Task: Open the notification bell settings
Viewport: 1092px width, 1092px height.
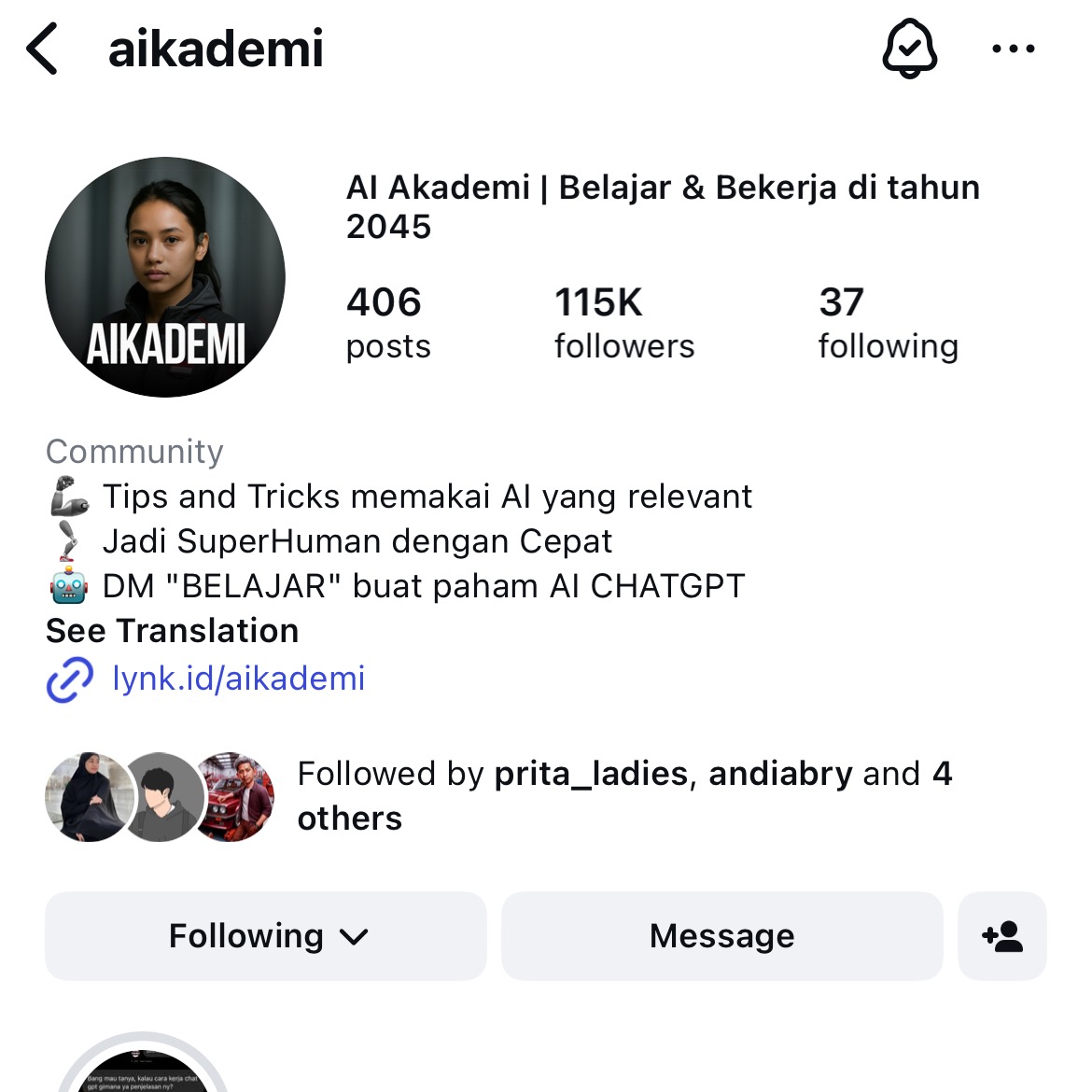Action: point(909,49)
